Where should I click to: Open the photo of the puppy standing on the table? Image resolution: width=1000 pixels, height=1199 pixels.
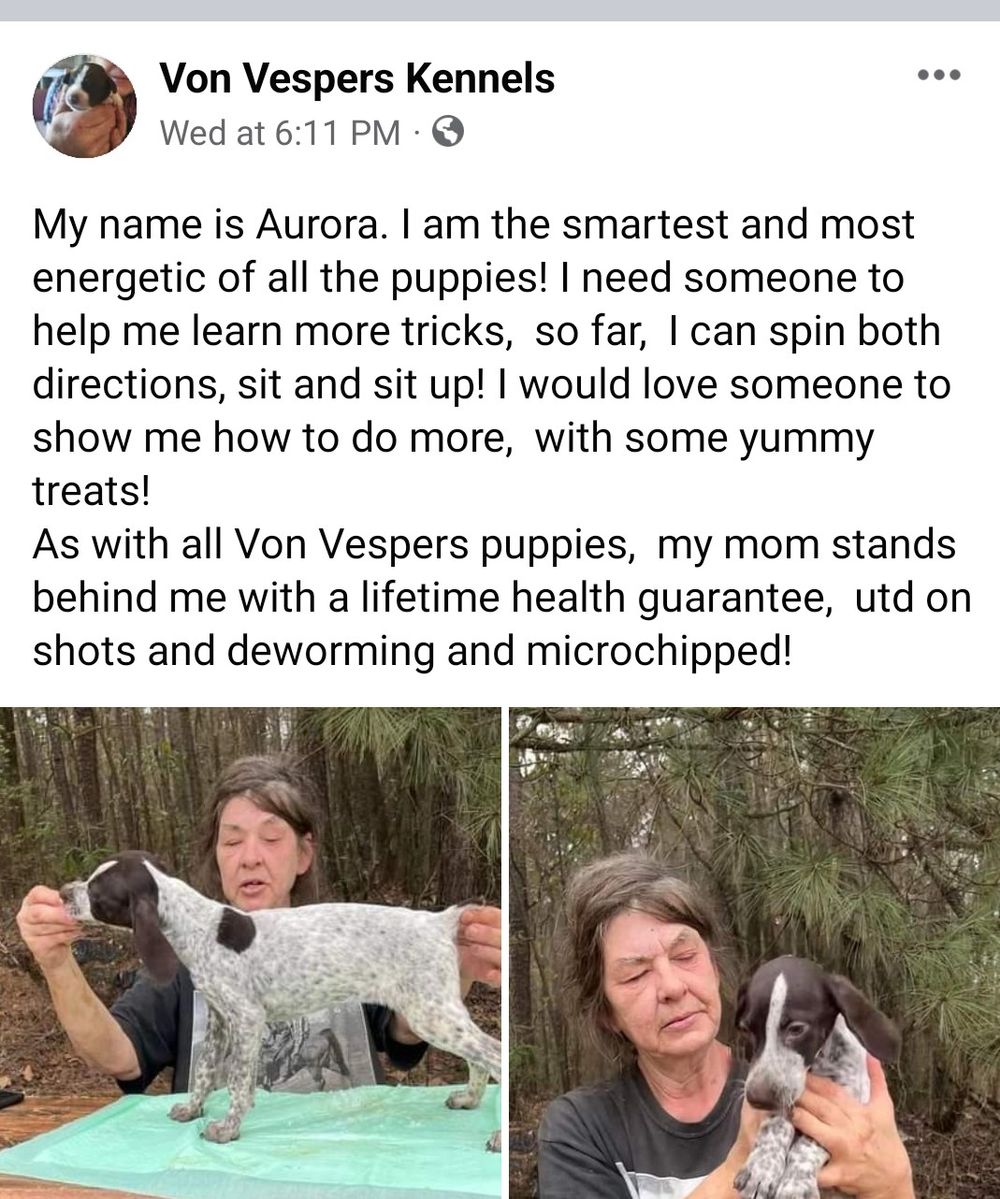(x=250, y=952)
